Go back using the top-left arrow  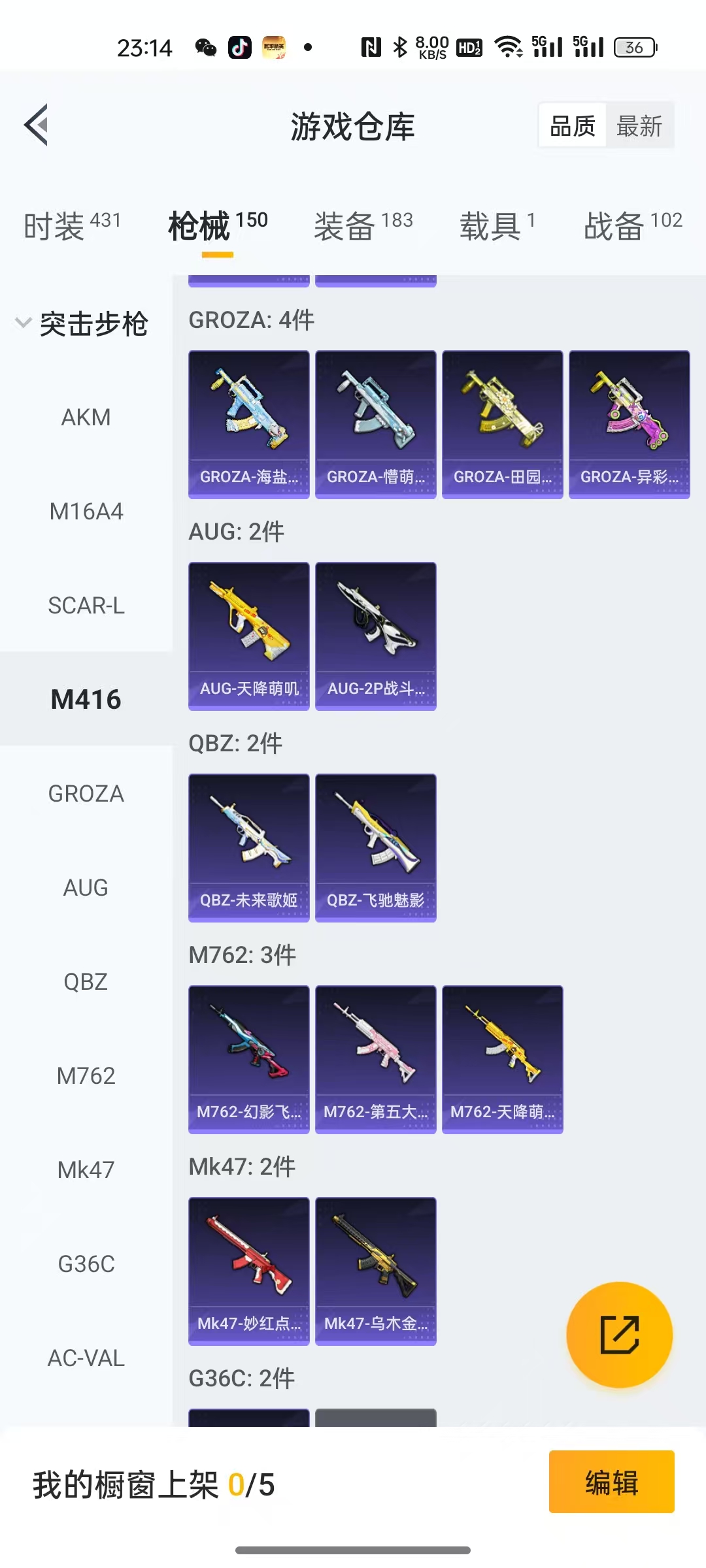point(37,125)
